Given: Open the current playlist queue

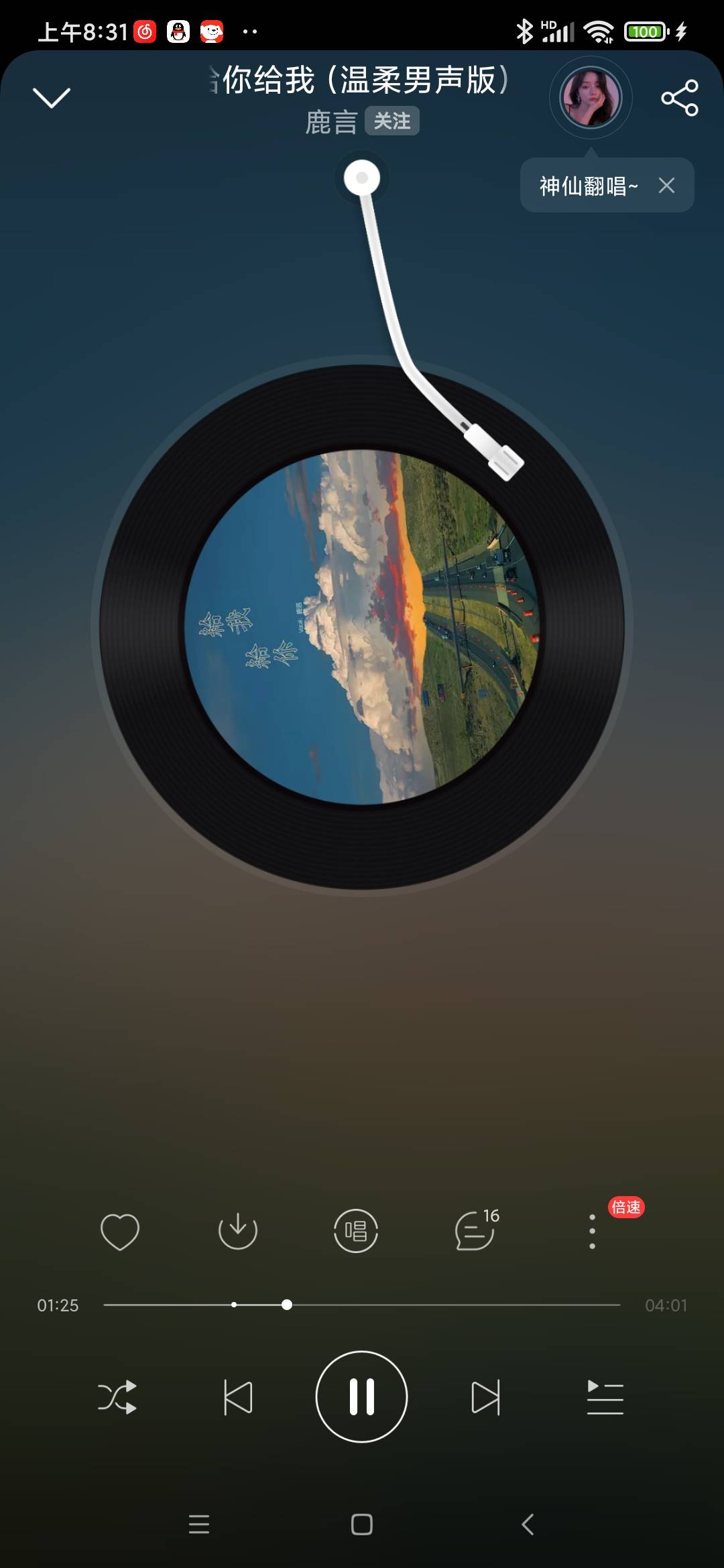Looking at the screenshot, I should 605,1398.
